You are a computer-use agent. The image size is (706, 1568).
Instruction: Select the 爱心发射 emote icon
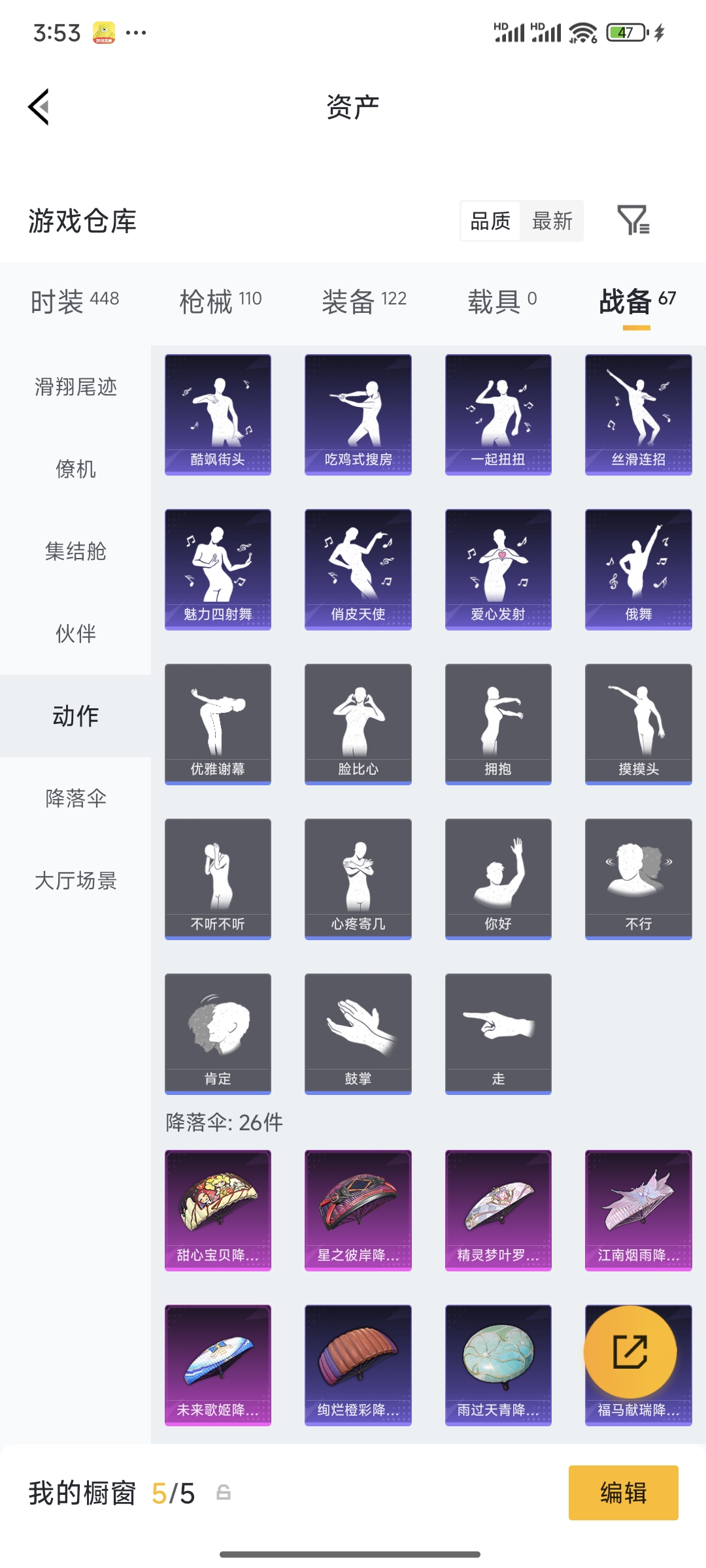[x=498, y=567]
